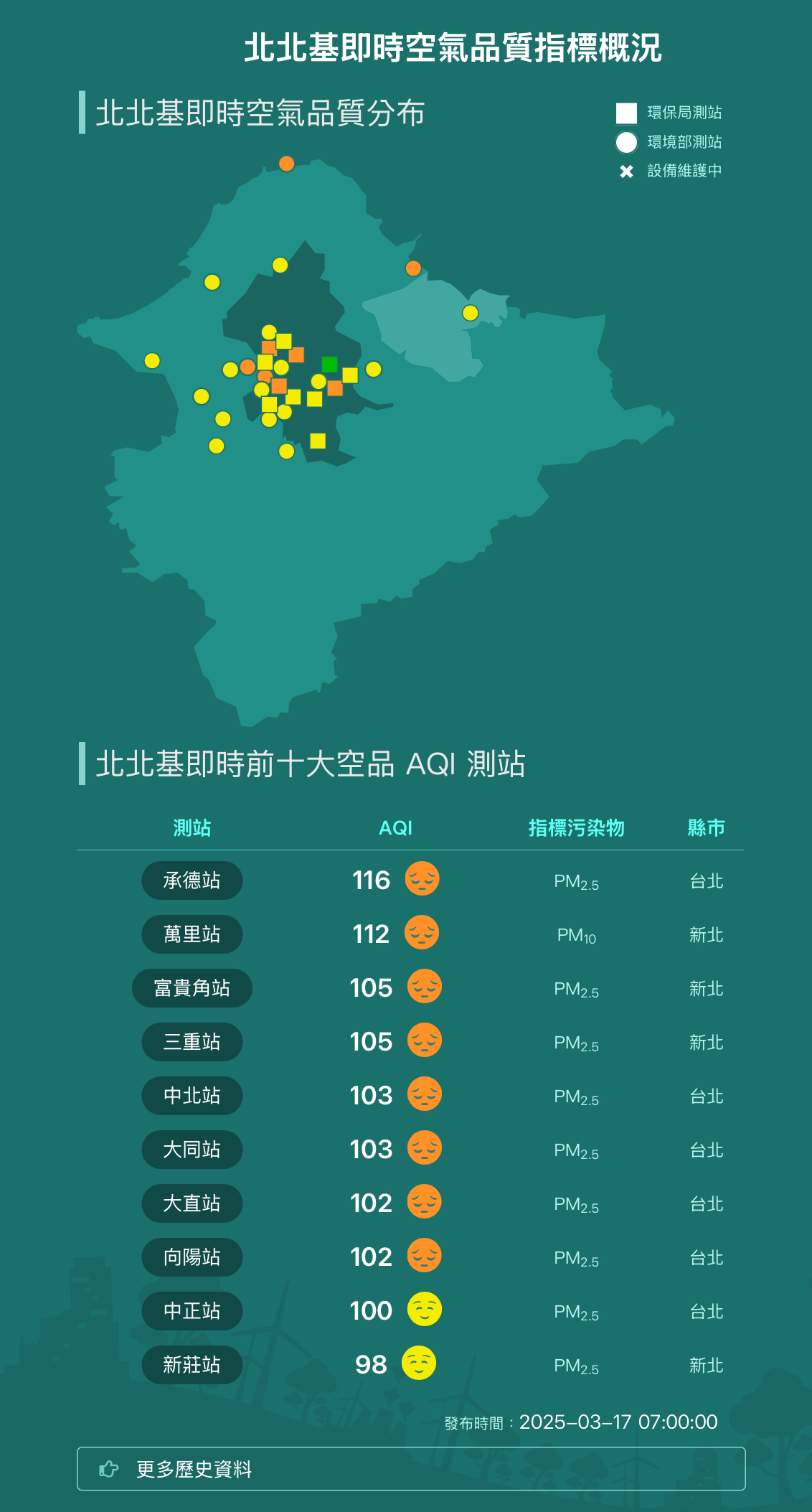812x1512 pixels.
Task: Tap the 富貴角站 station chip
Action: [192, 988]
